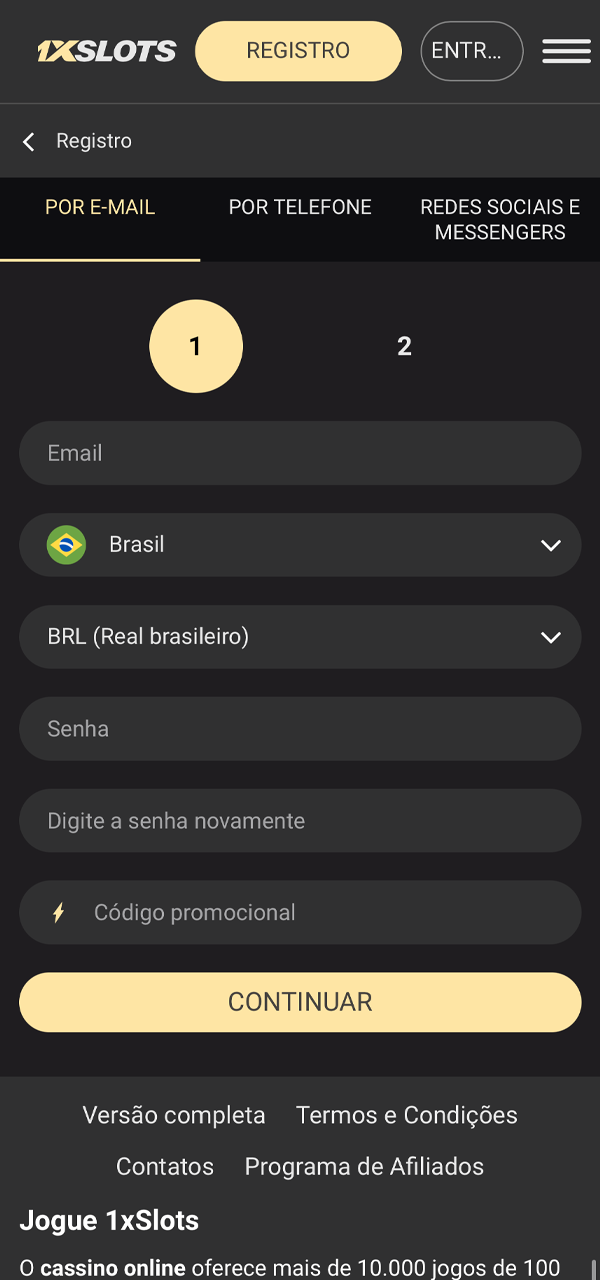Open the Versão completa link
This screenshot has height=1280, width=600.
pos(174,1115)
